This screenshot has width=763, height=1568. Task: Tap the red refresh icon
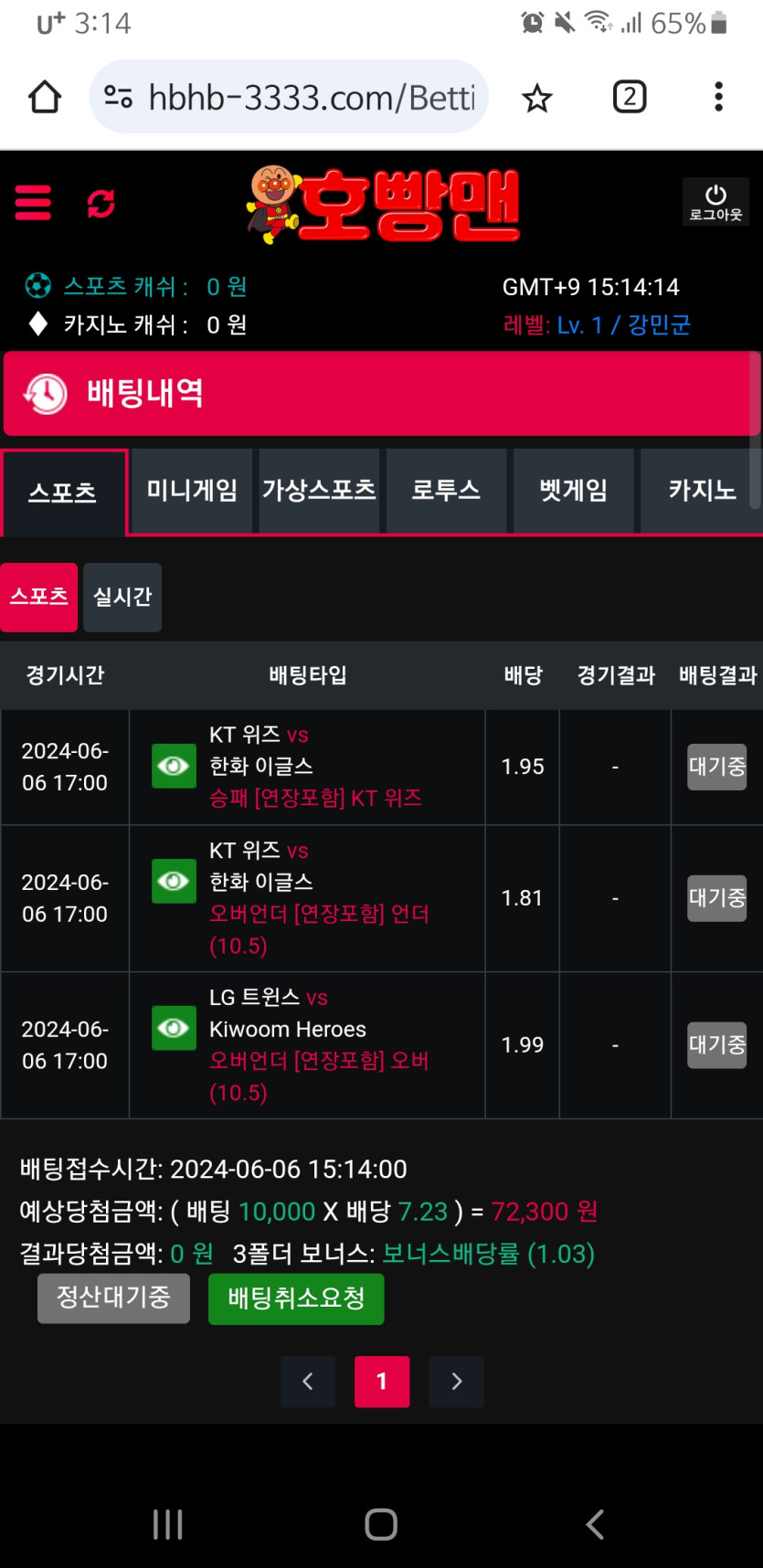101,203
